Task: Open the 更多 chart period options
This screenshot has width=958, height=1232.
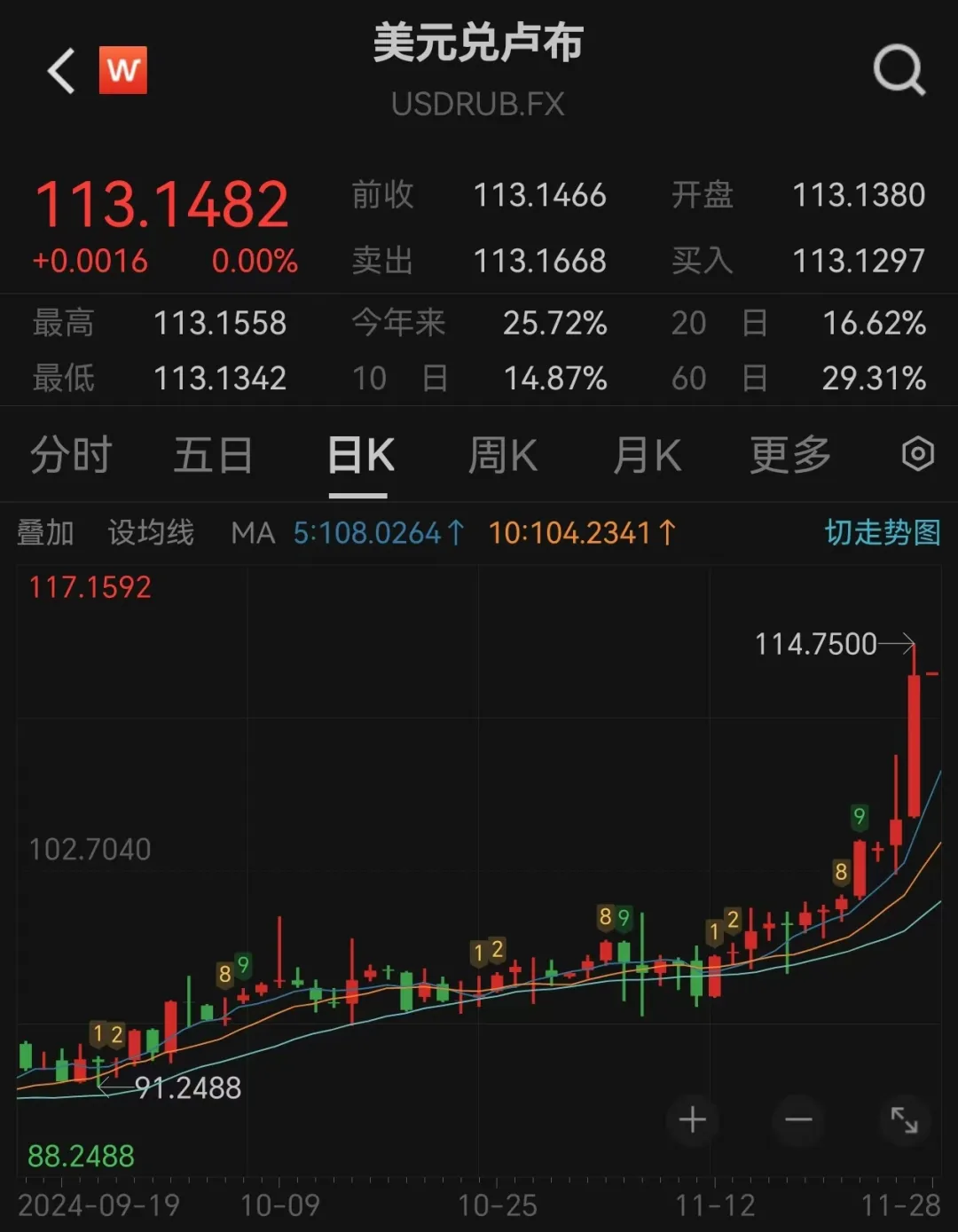Action: pyautogui.click(x=789, y=456)
